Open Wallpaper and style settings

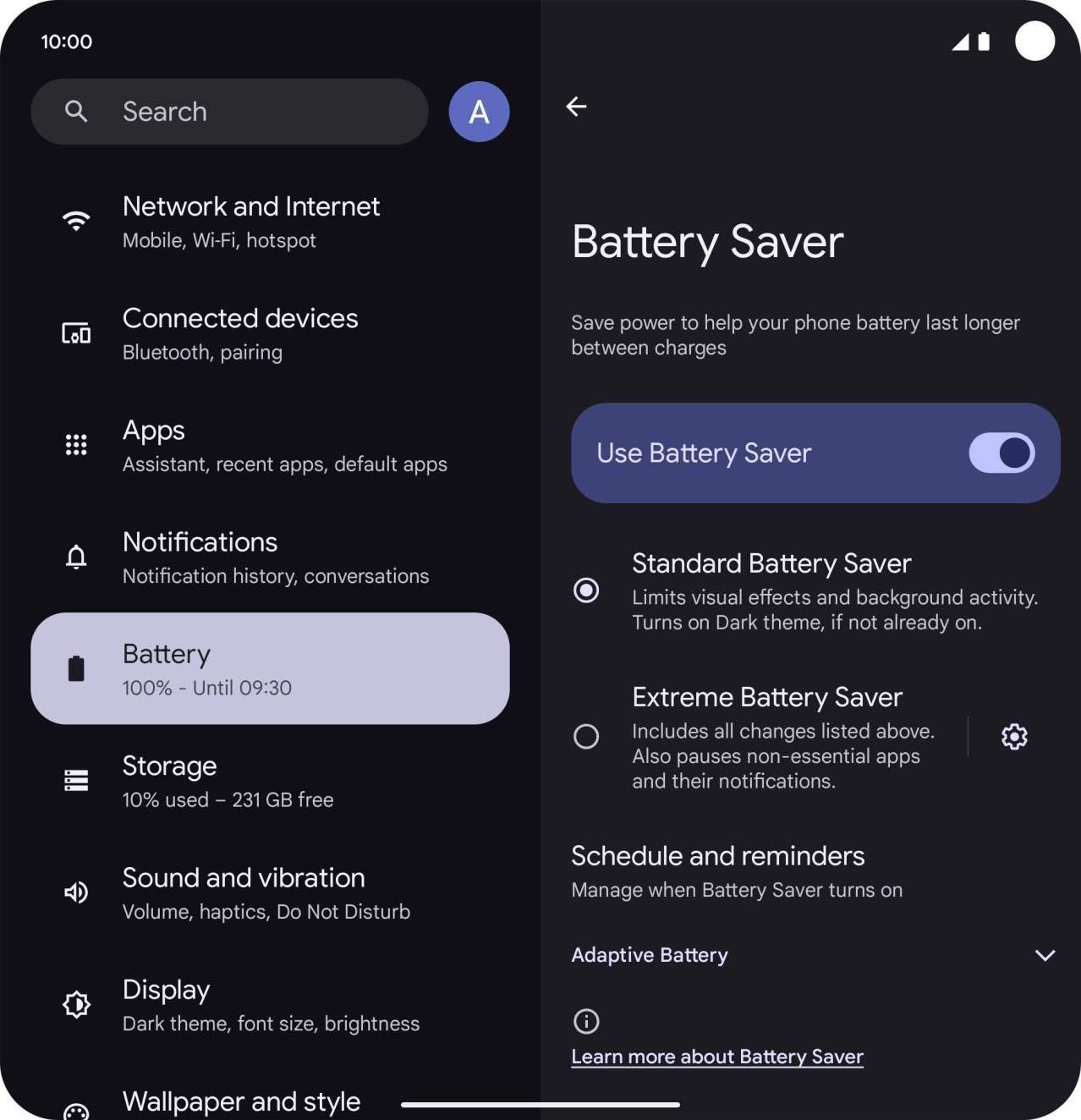240,1101
